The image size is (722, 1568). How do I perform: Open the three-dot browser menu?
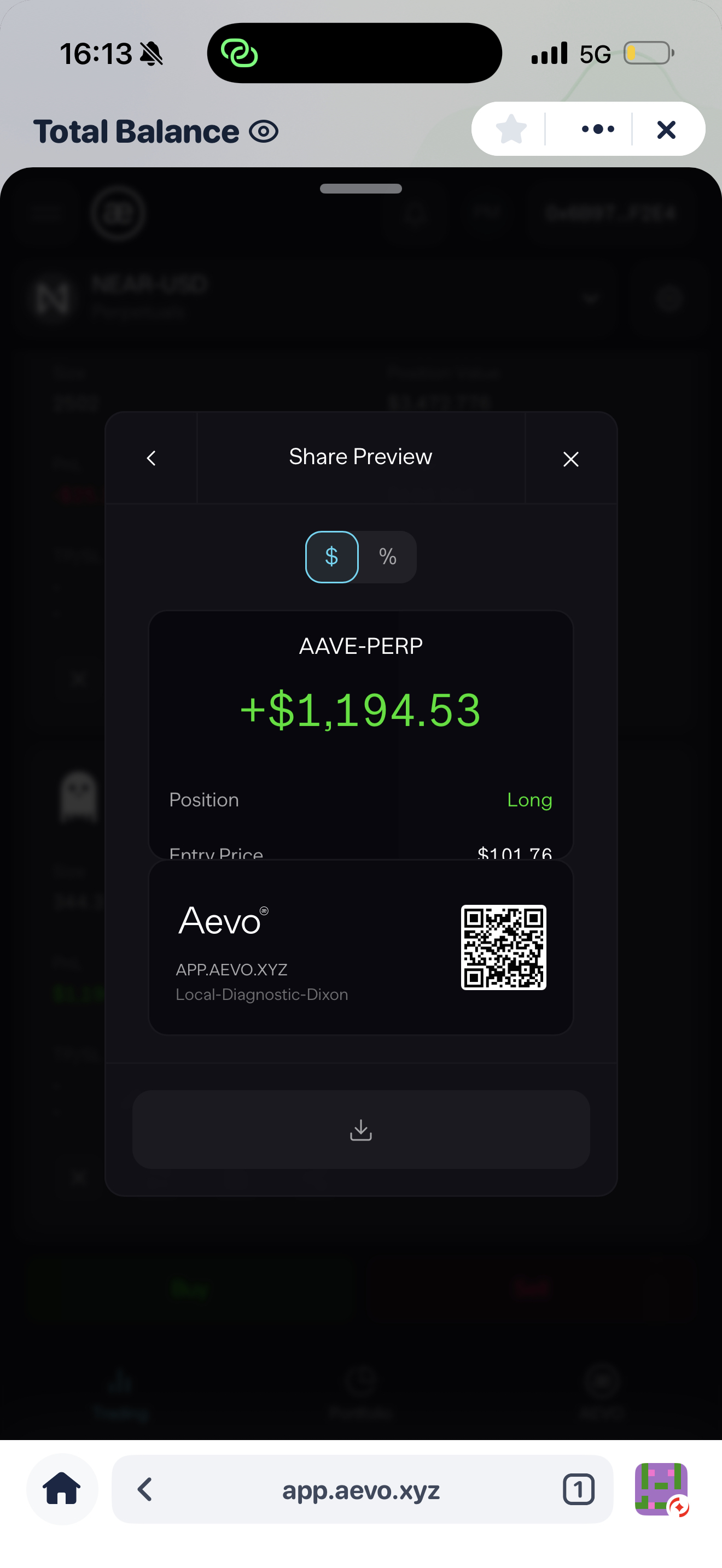[597, 129]
